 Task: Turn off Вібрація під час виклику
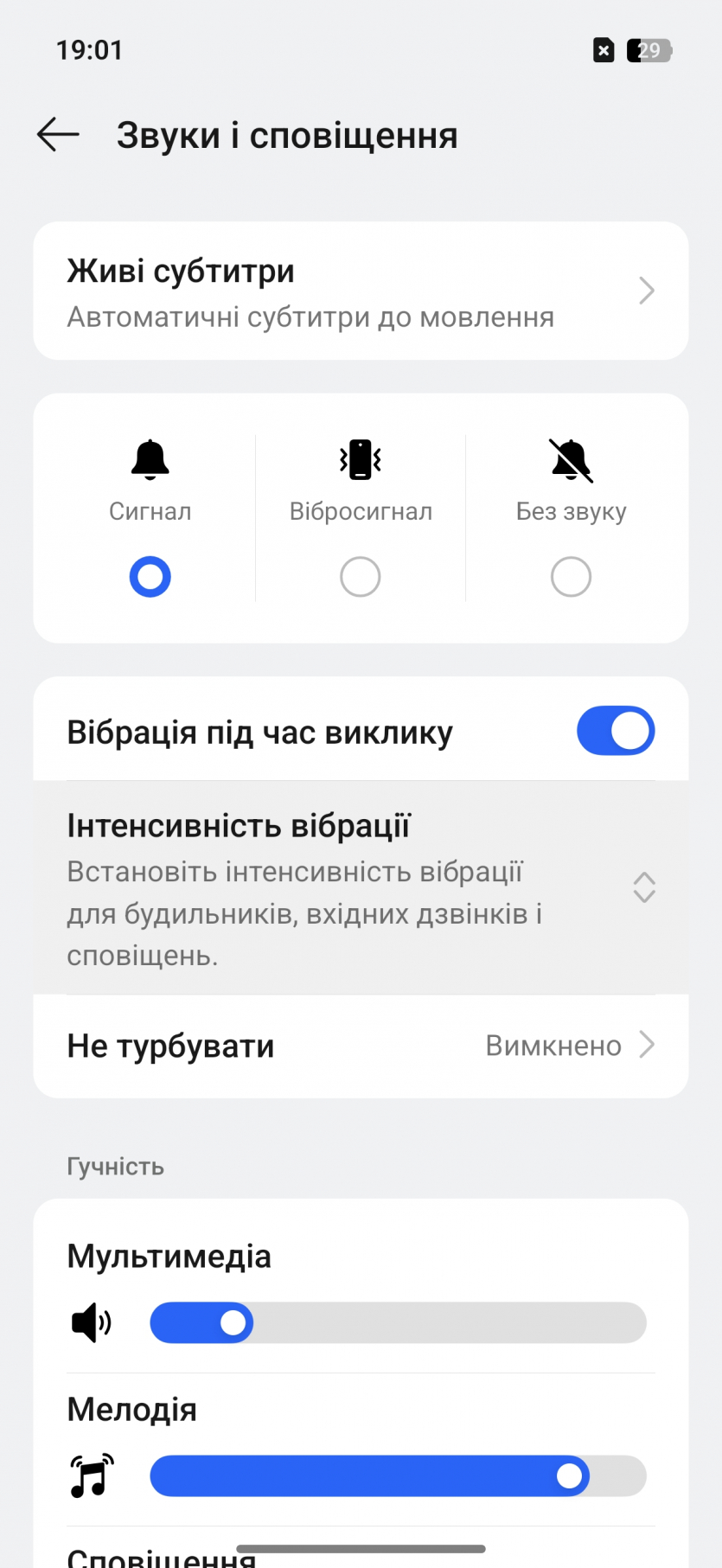coord(615,732)
